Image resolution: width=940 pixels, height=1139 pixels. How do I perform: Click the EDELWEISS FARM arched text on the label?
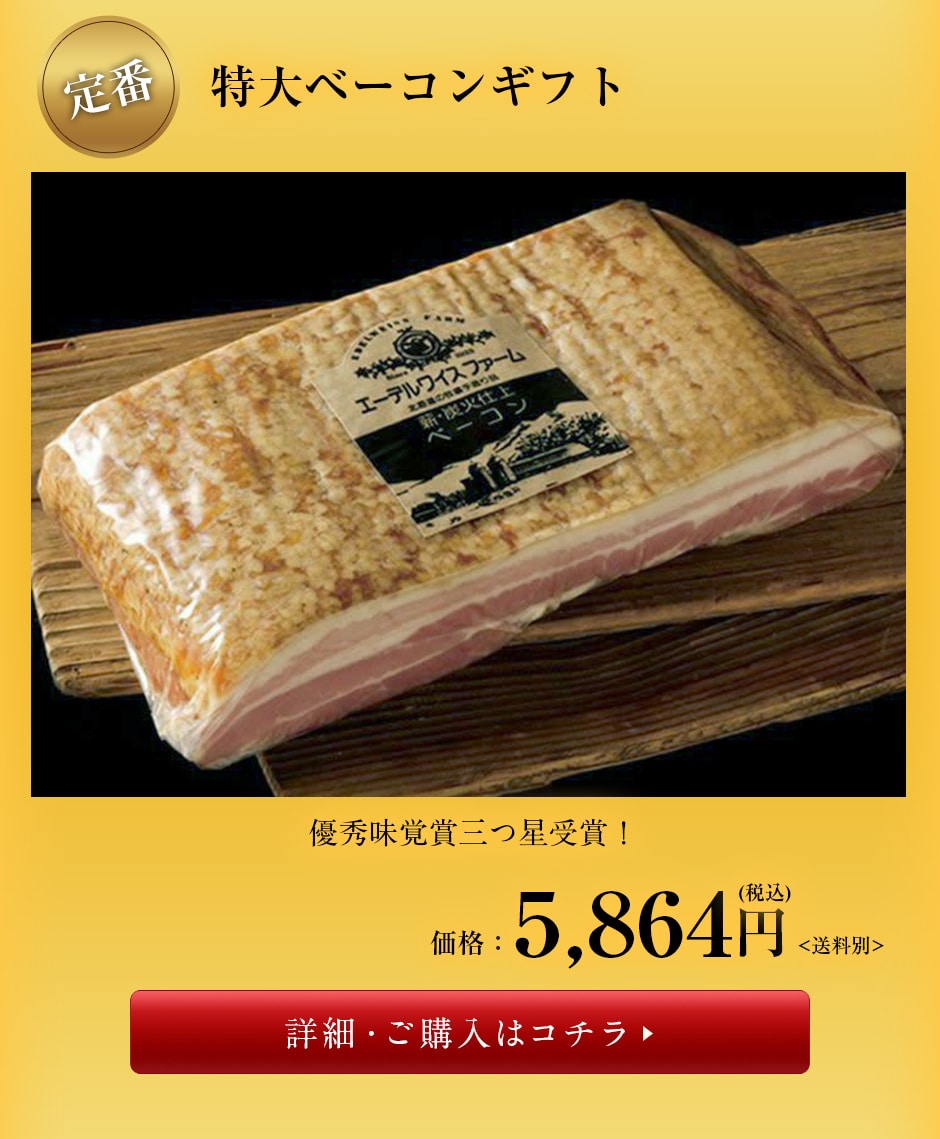[409, 319]
